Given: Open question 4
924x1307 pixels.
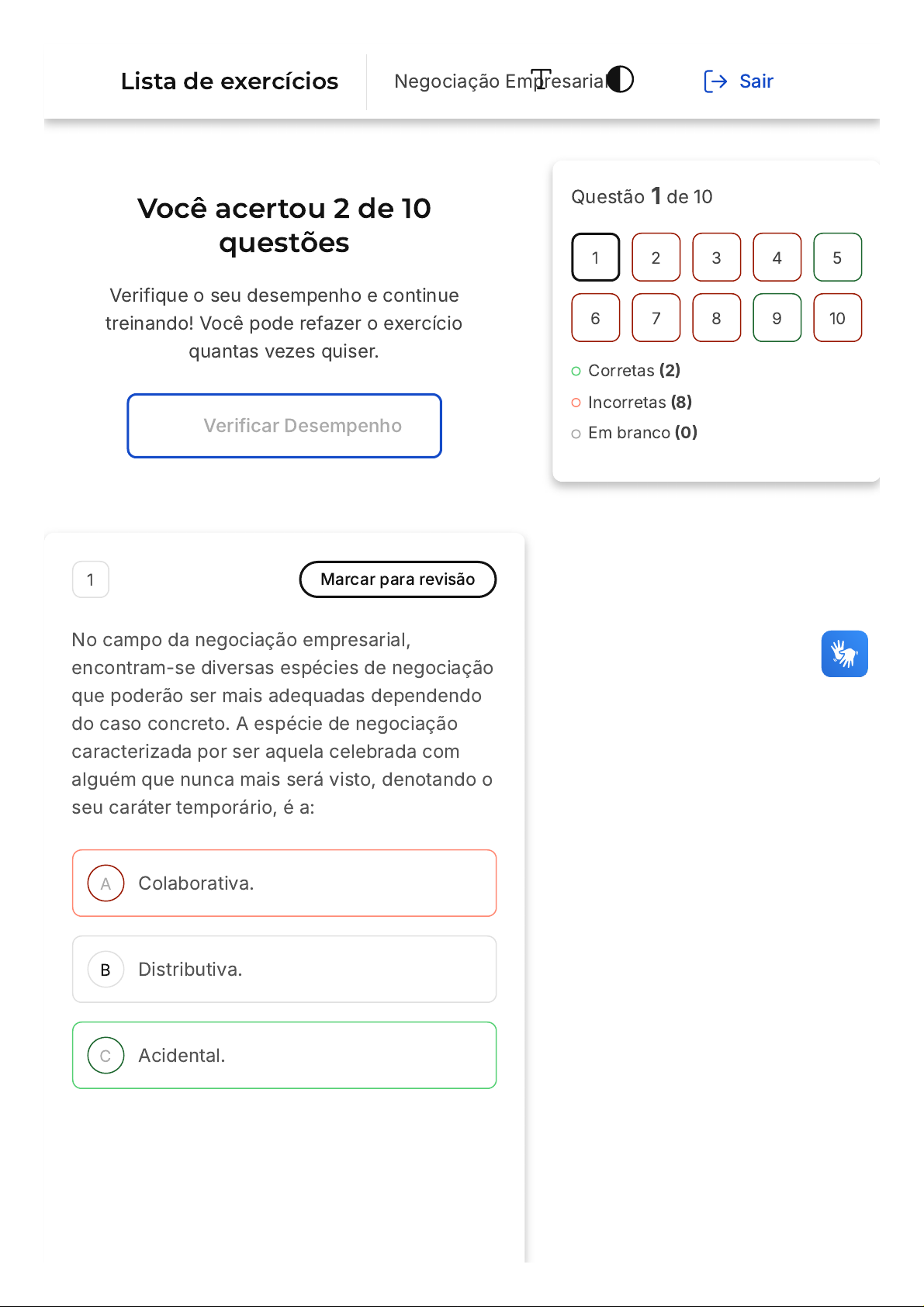Looking at the screenshot, I should tap(777, 258).
